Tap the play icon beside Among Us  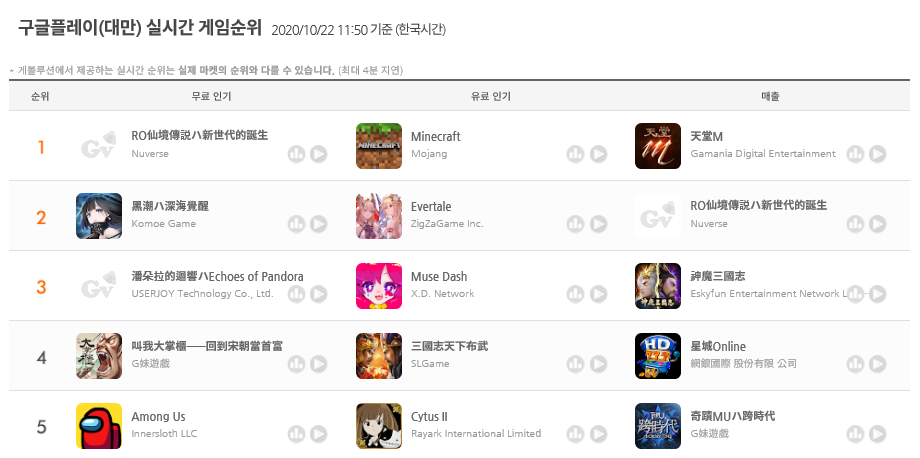pos(319,434)
